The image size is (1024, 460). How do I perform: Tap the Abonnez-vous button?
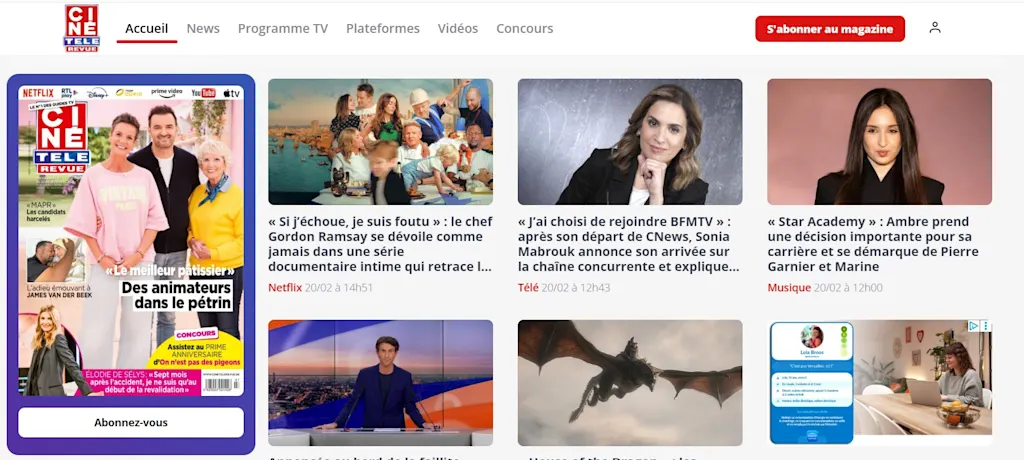click(x=131, y=422)
